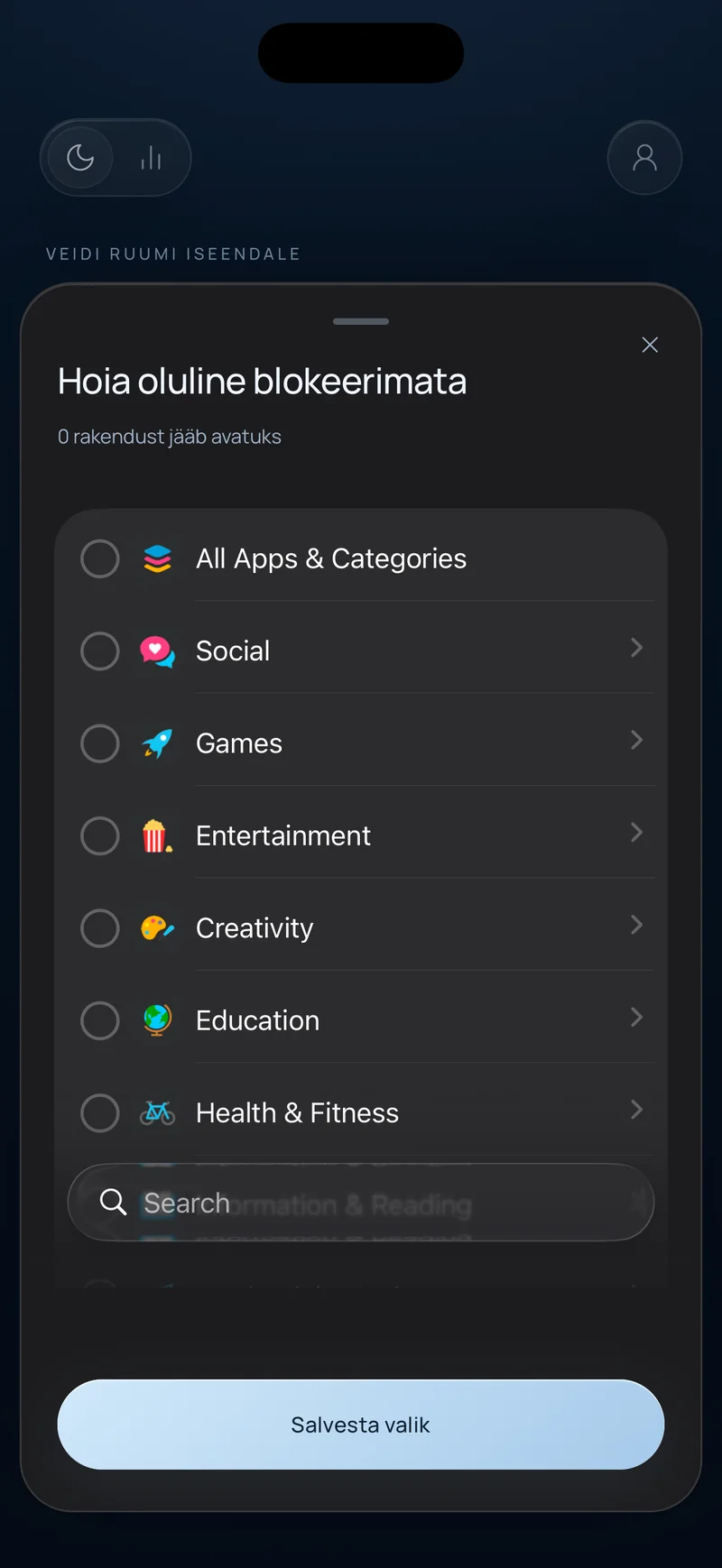The image size is (722, 1568).
Task: Expand the Entertainment category chevron
Action: [x=636, y=833]
